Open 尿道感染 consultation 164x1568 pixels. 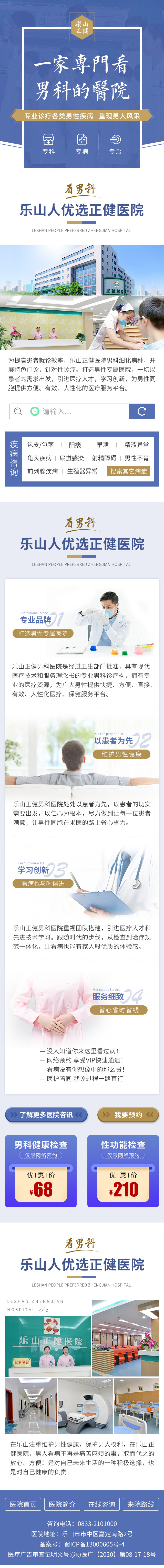pos(71,458)
